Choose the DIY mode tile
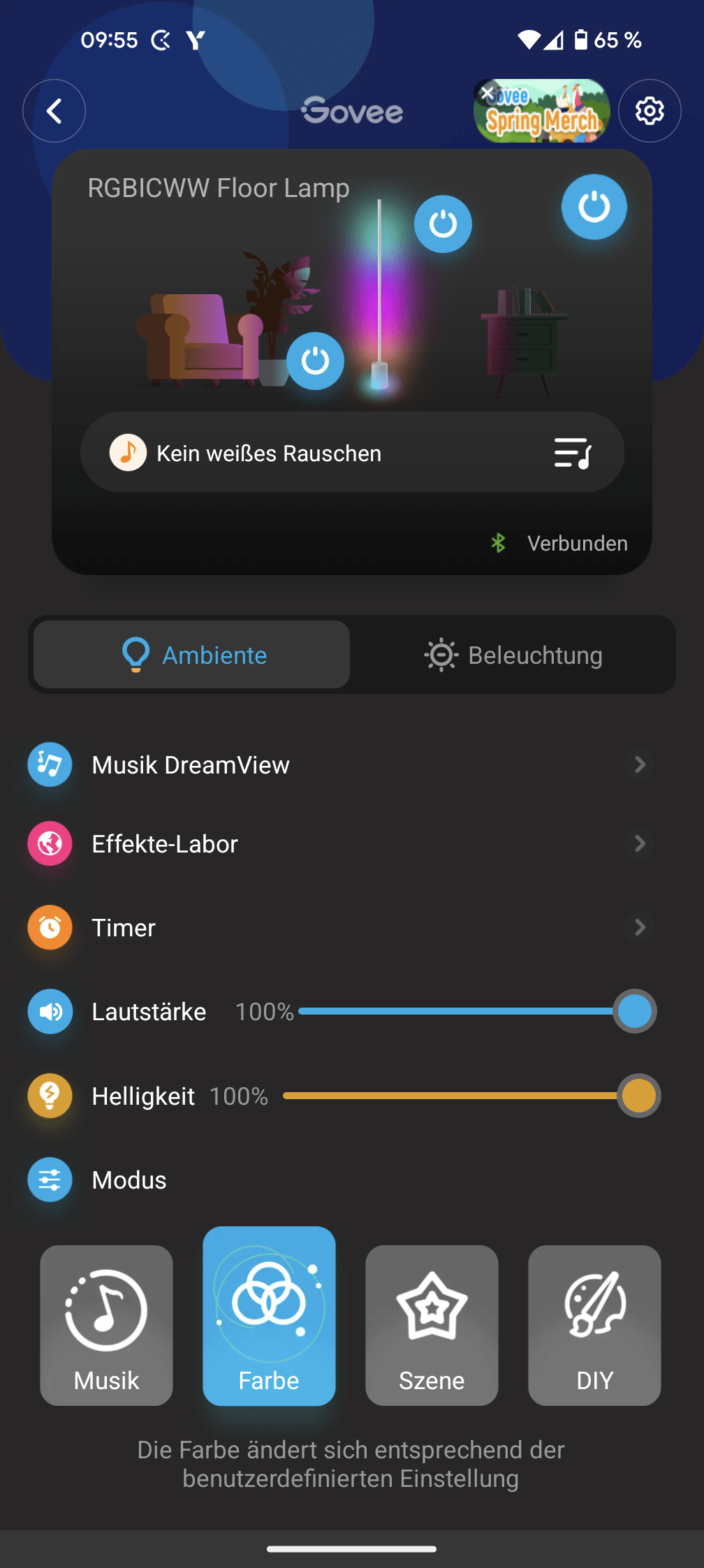This screenshot has height=1568, width=704. (x=594, y=1325)
